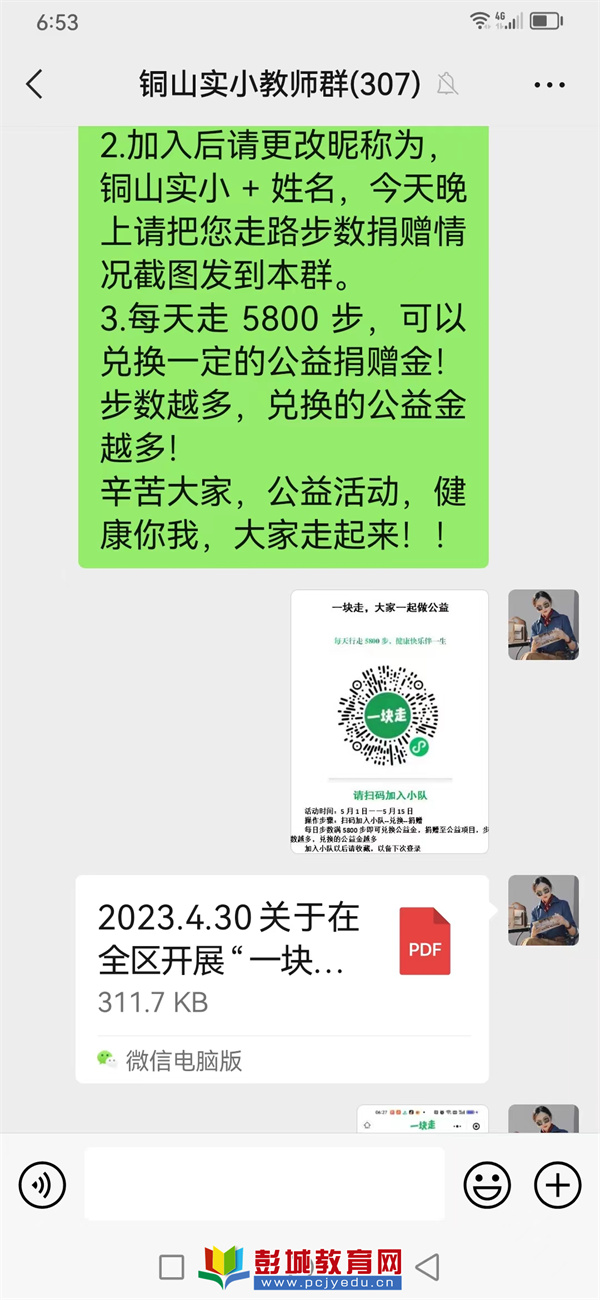Screen dimensions: 600x1300
Task: Open the emoji picker
Action: click(x=487, y=1185)
